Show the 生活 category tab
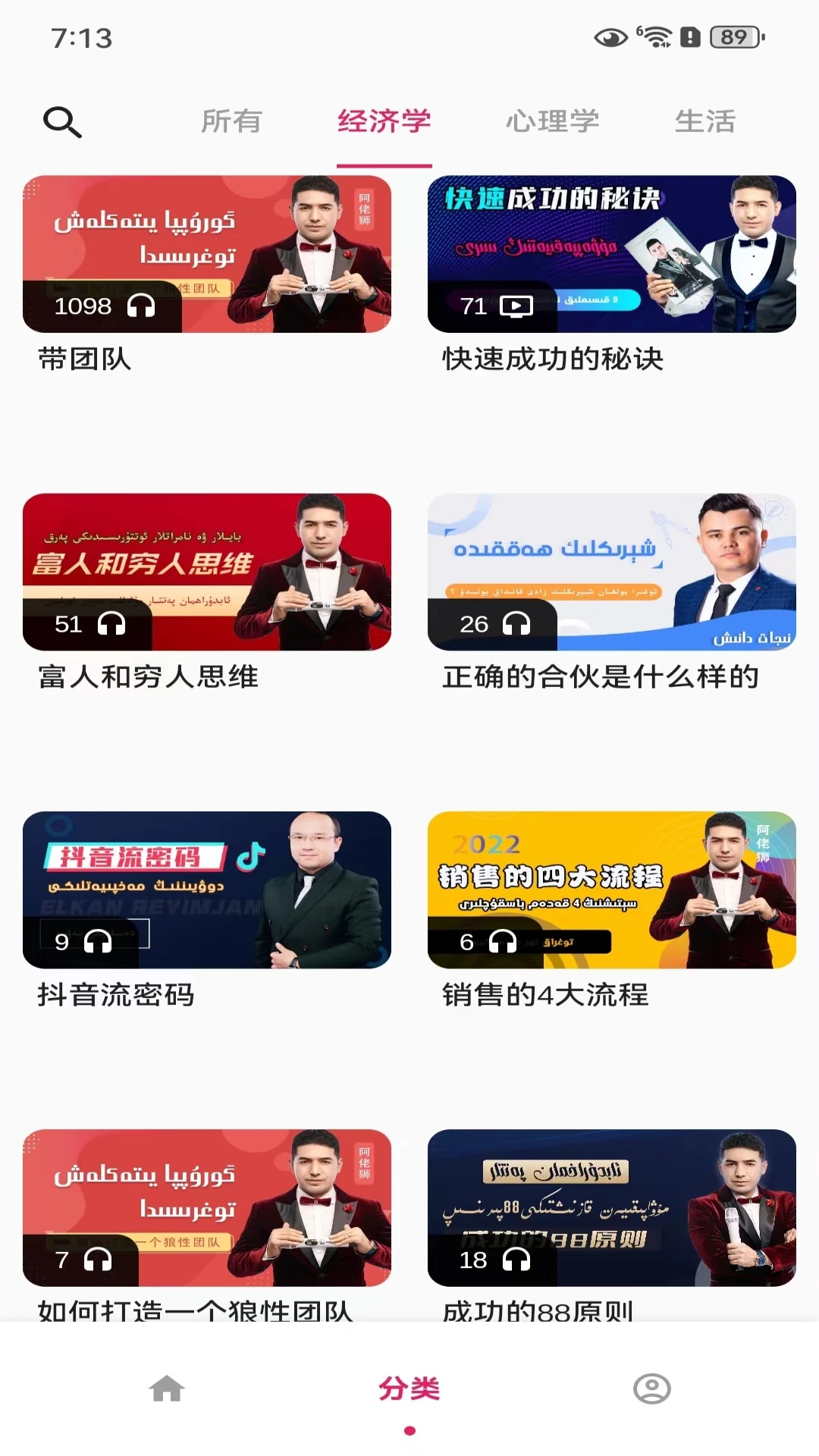The image size is (819, 1456). click(705, 121)
